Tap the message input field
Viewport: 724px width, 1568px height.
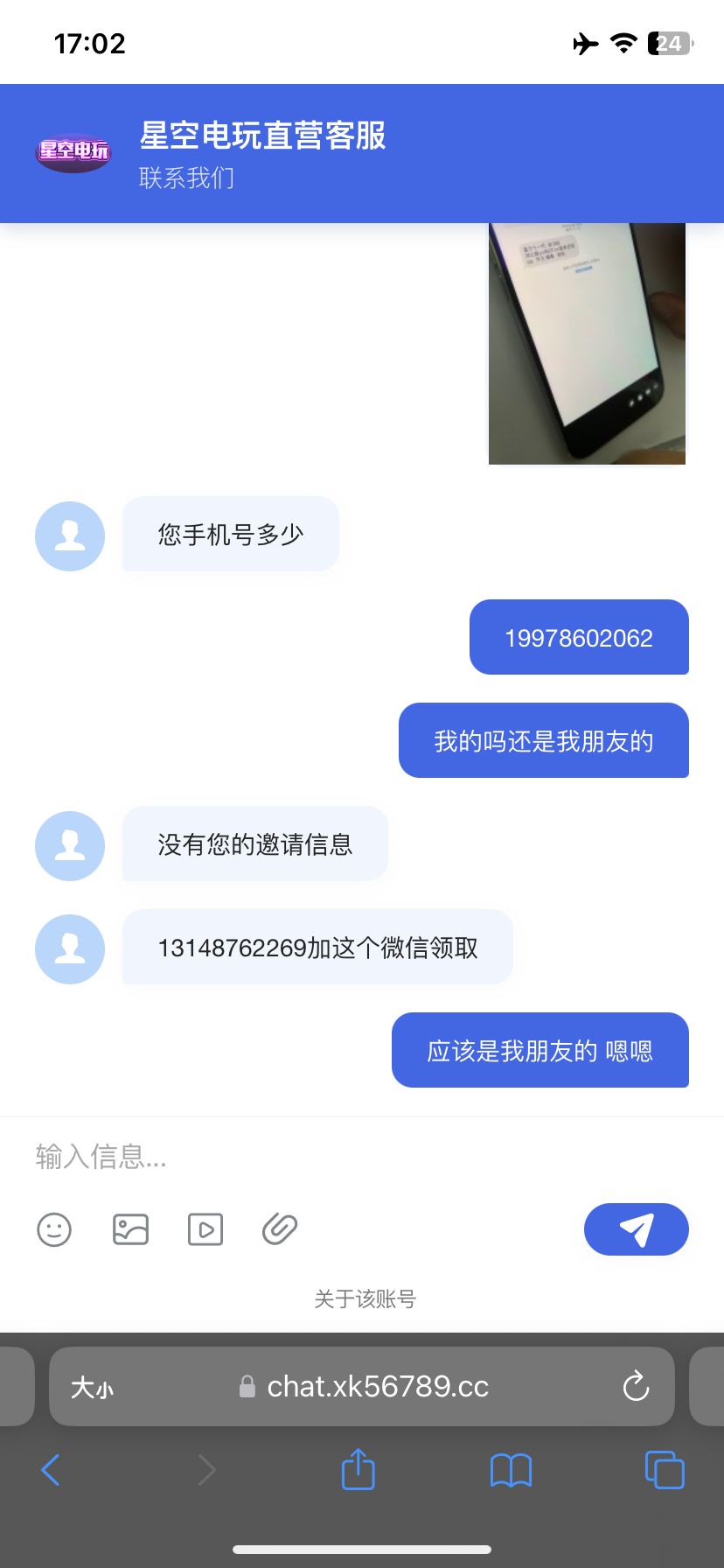(x=350, y=1157)
